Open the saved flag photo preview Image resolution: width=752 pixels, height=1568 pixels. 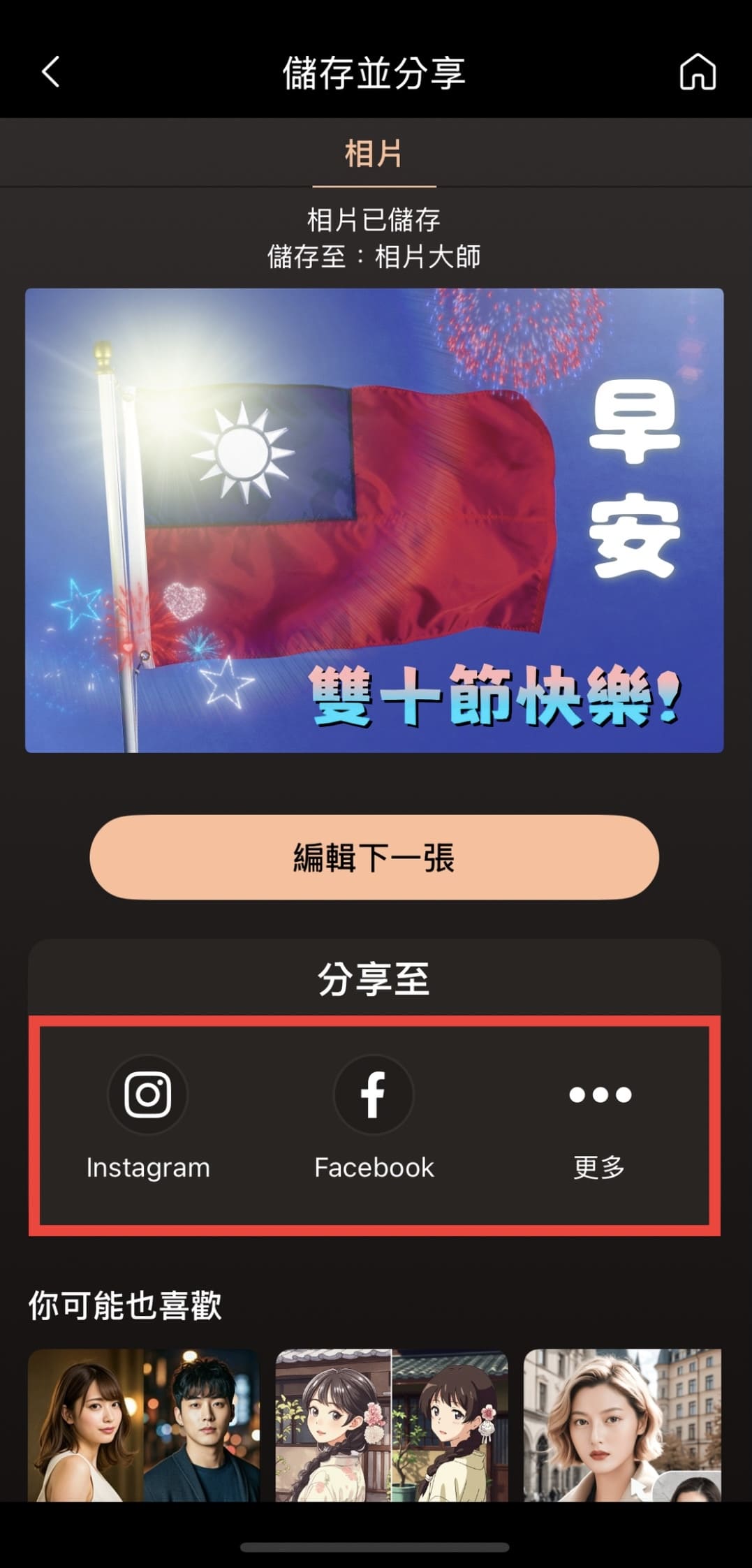pyautogui.click(x=374, y=520)
